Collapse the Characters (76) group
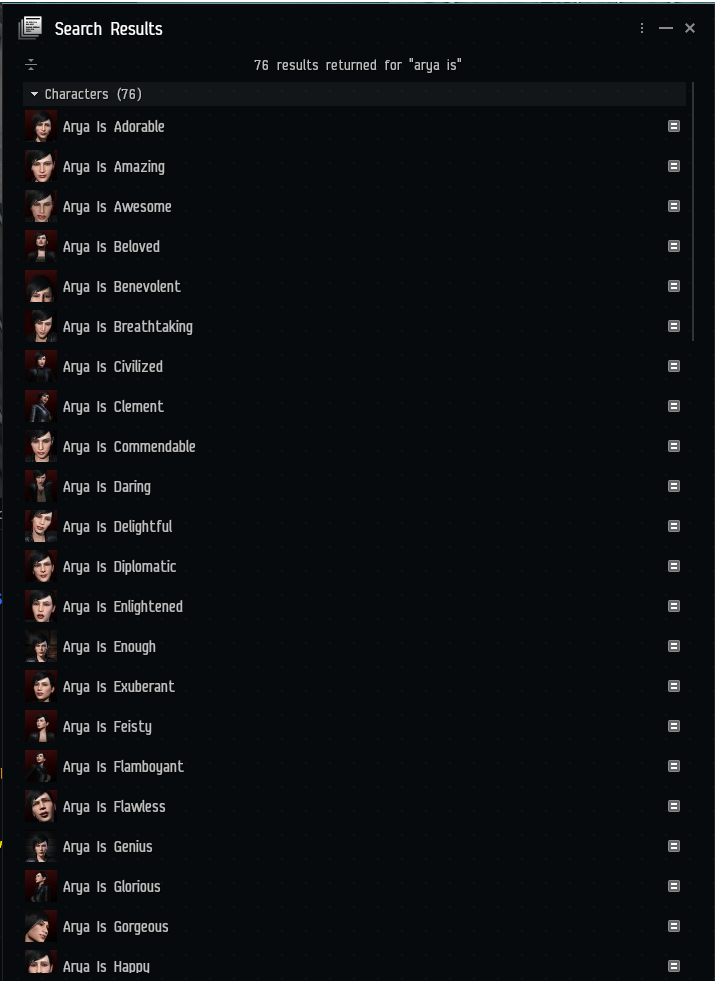Screen dimensions: 715x981 (35, 94)
